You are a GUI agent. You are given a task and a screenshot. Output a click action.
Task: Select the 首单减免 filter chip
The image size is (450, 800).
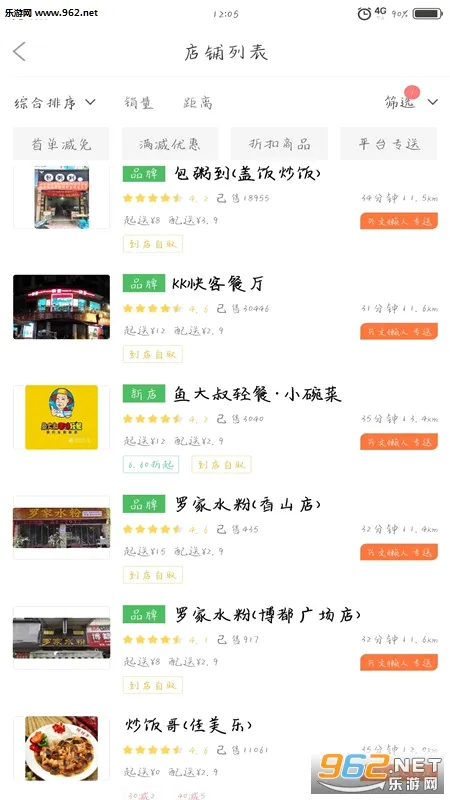(61, 144)
